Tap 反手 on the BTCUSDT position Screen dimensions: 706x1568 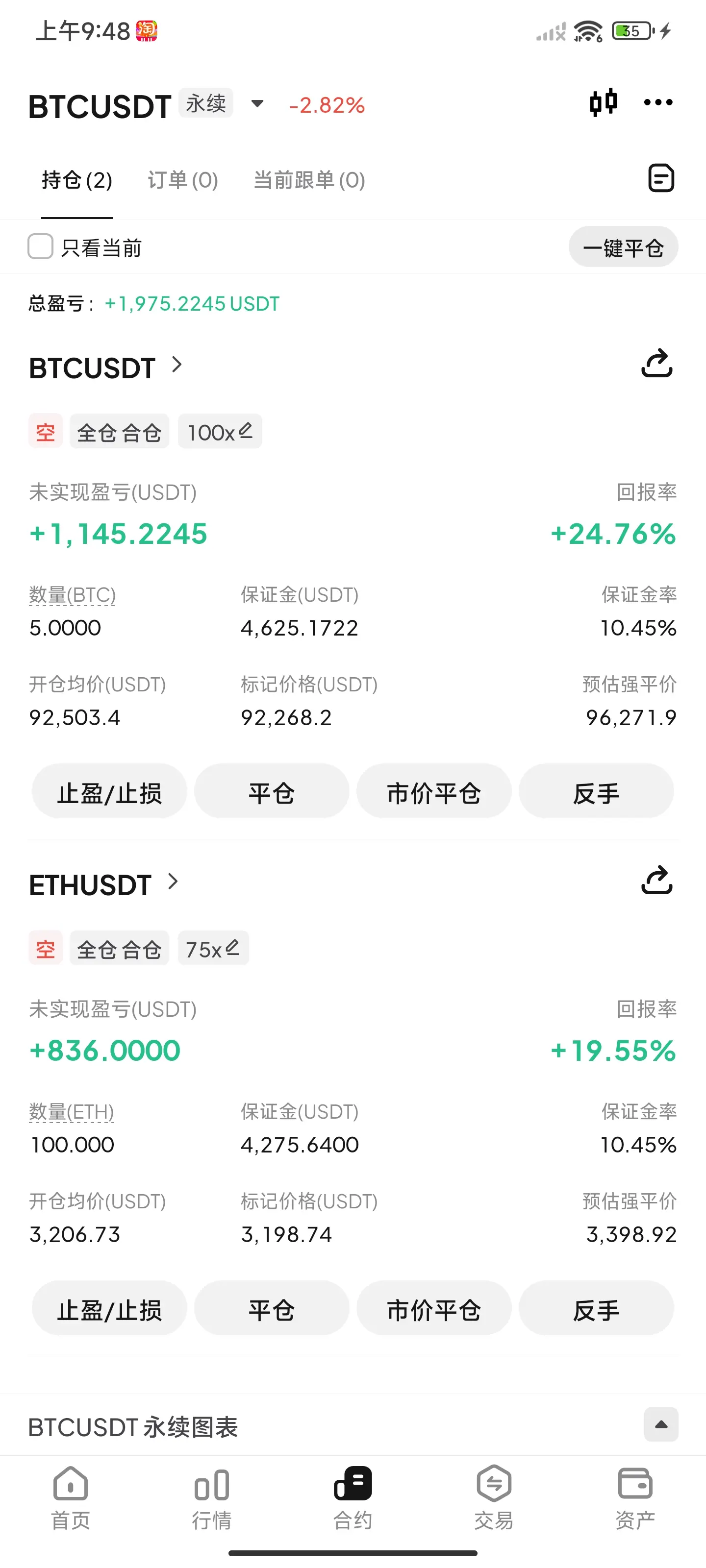coord(596,791)
